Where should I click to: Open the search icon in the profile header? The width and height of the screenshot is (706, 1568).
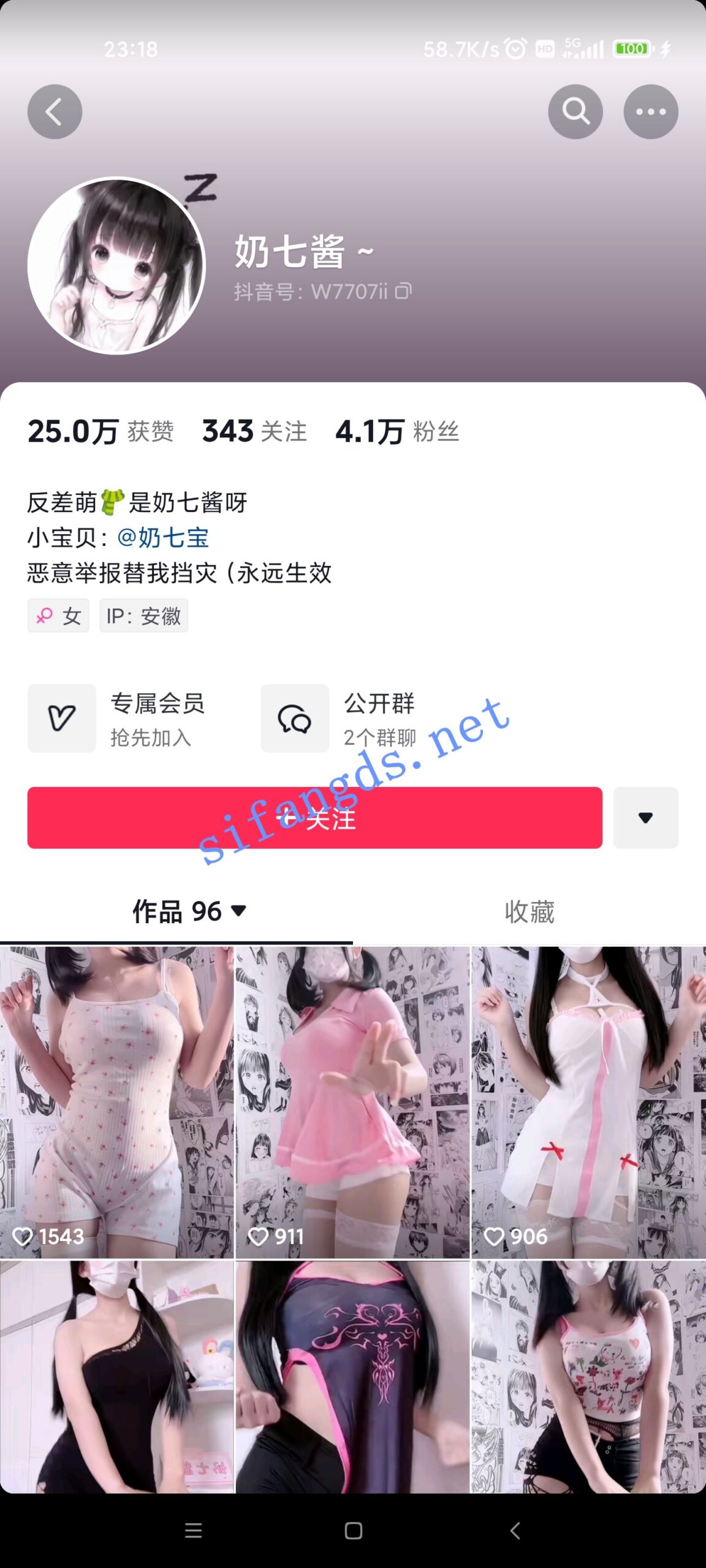coord(575,111)
